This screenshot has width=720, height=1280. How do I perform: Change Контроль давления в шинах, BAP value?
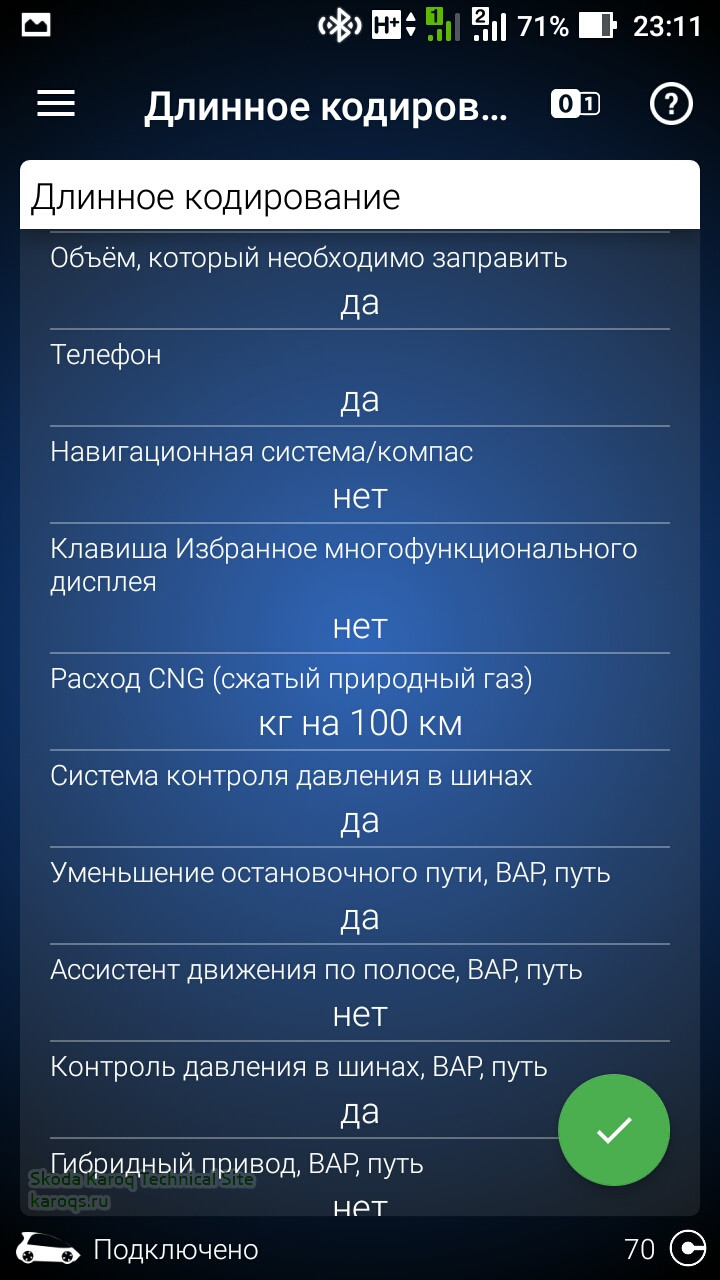359,1111
